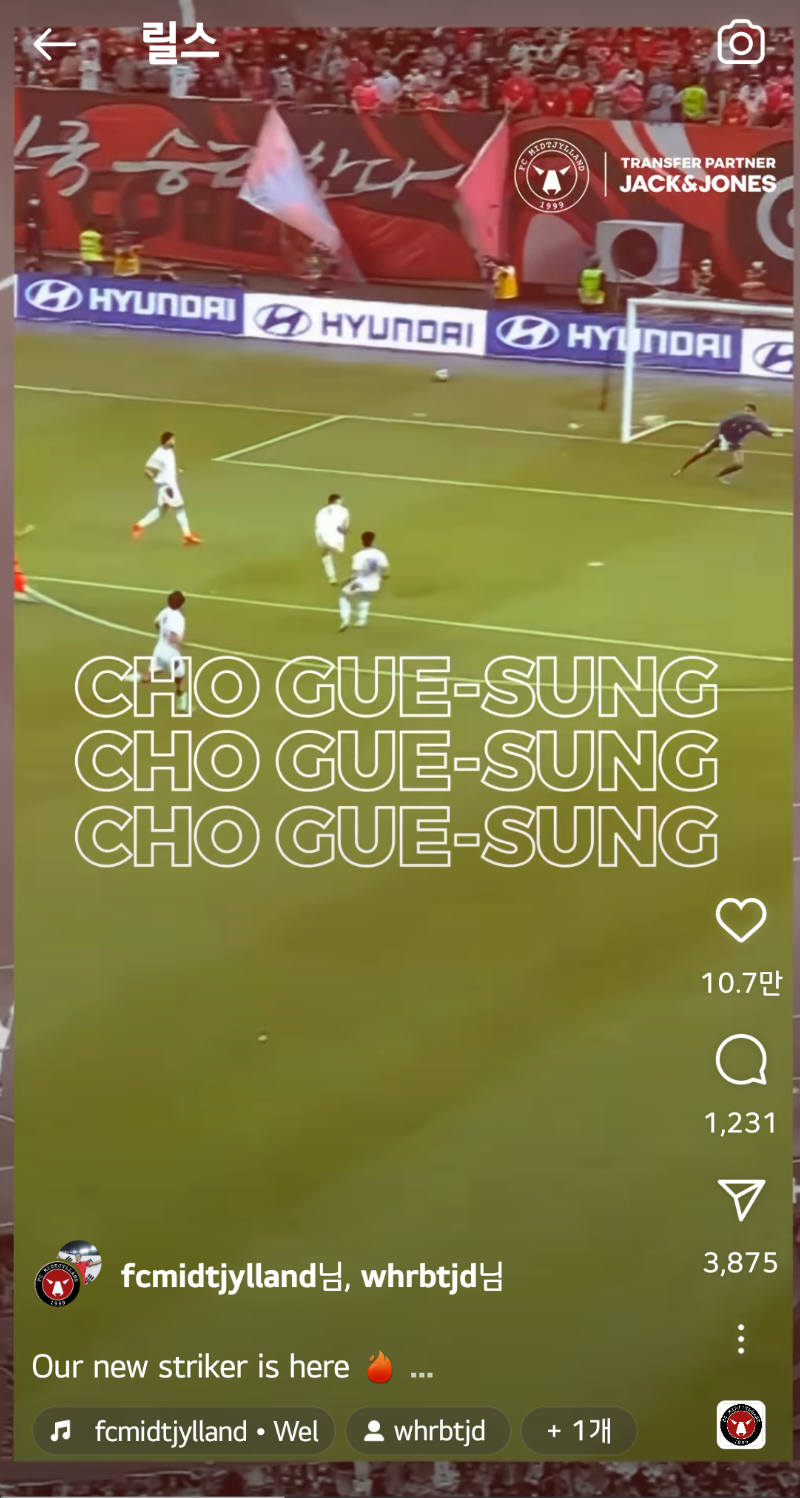Open the three-dot more options menu

coord(741,1339)
